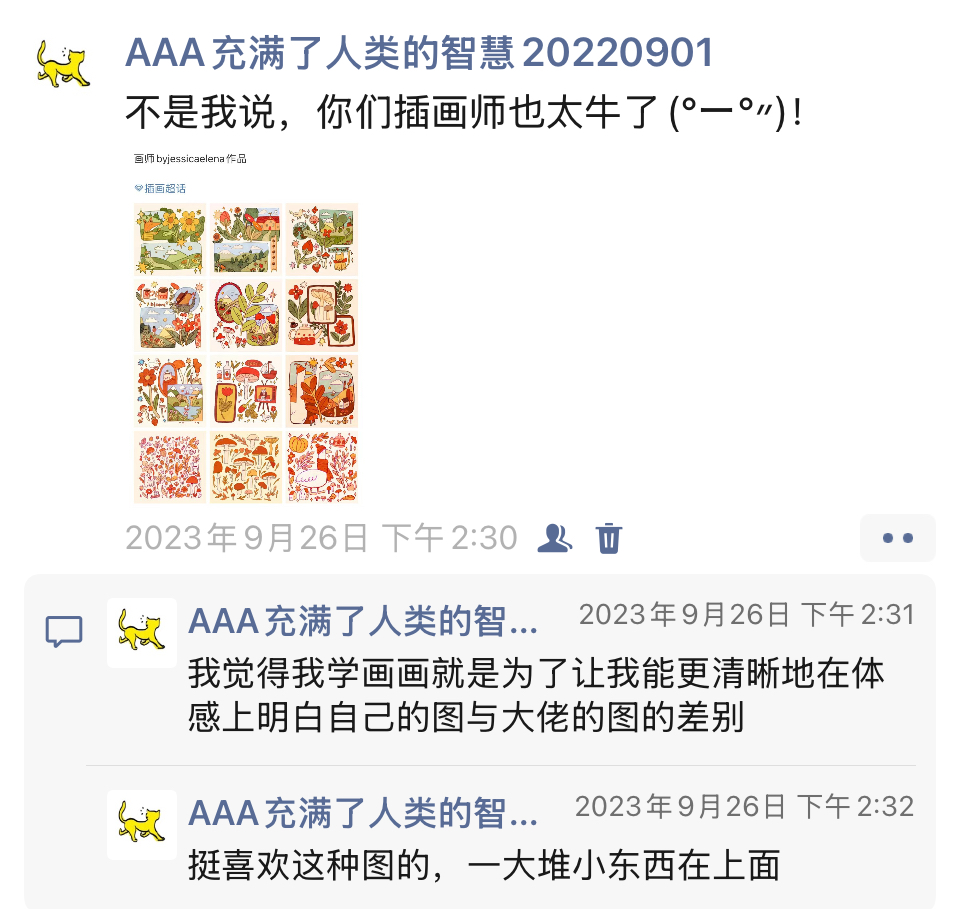Delete this post with the trash icon
The width and height of the screenshot is (960, 909).
click(x=609, y=538)
